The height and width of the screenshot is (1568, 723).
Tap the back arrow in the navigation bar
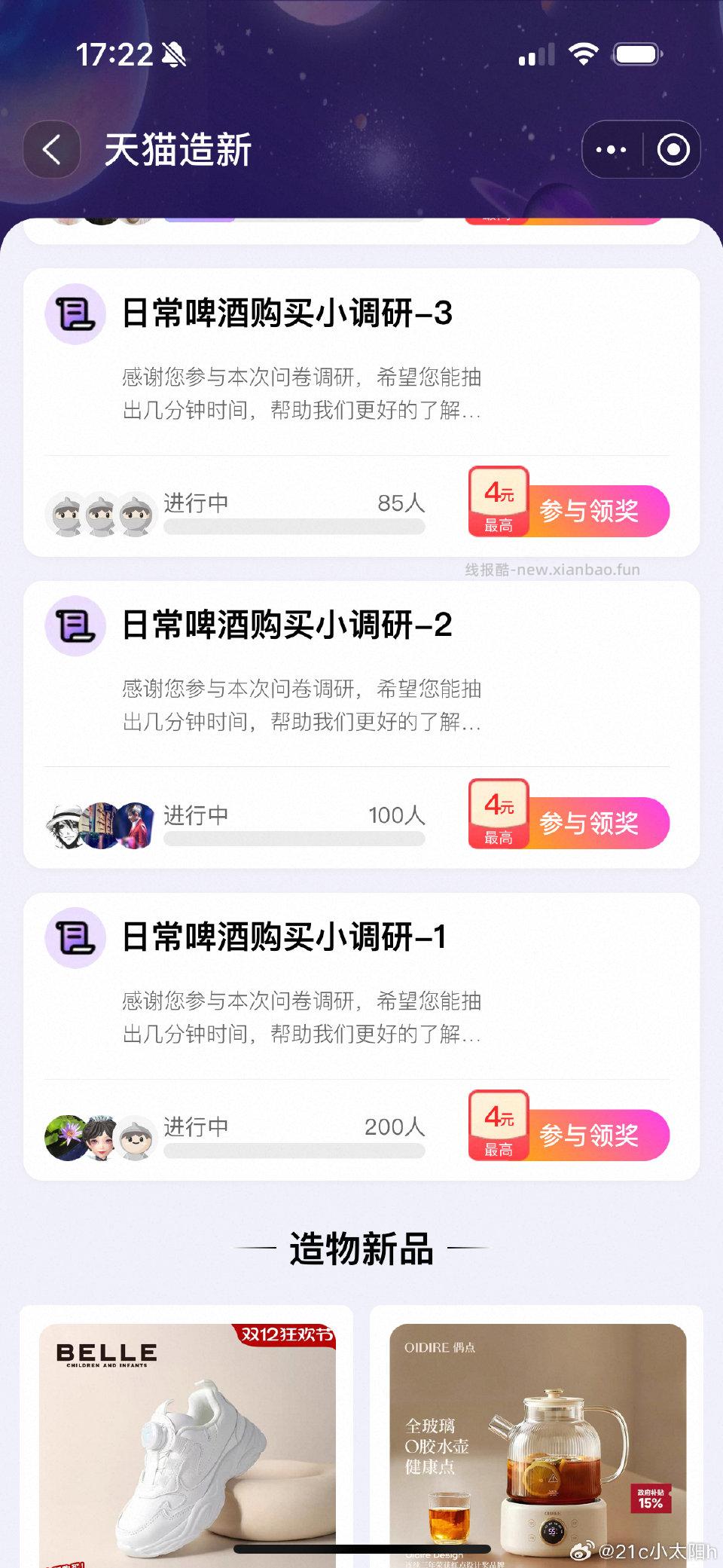pyautogui.click(x=50, y=149)
